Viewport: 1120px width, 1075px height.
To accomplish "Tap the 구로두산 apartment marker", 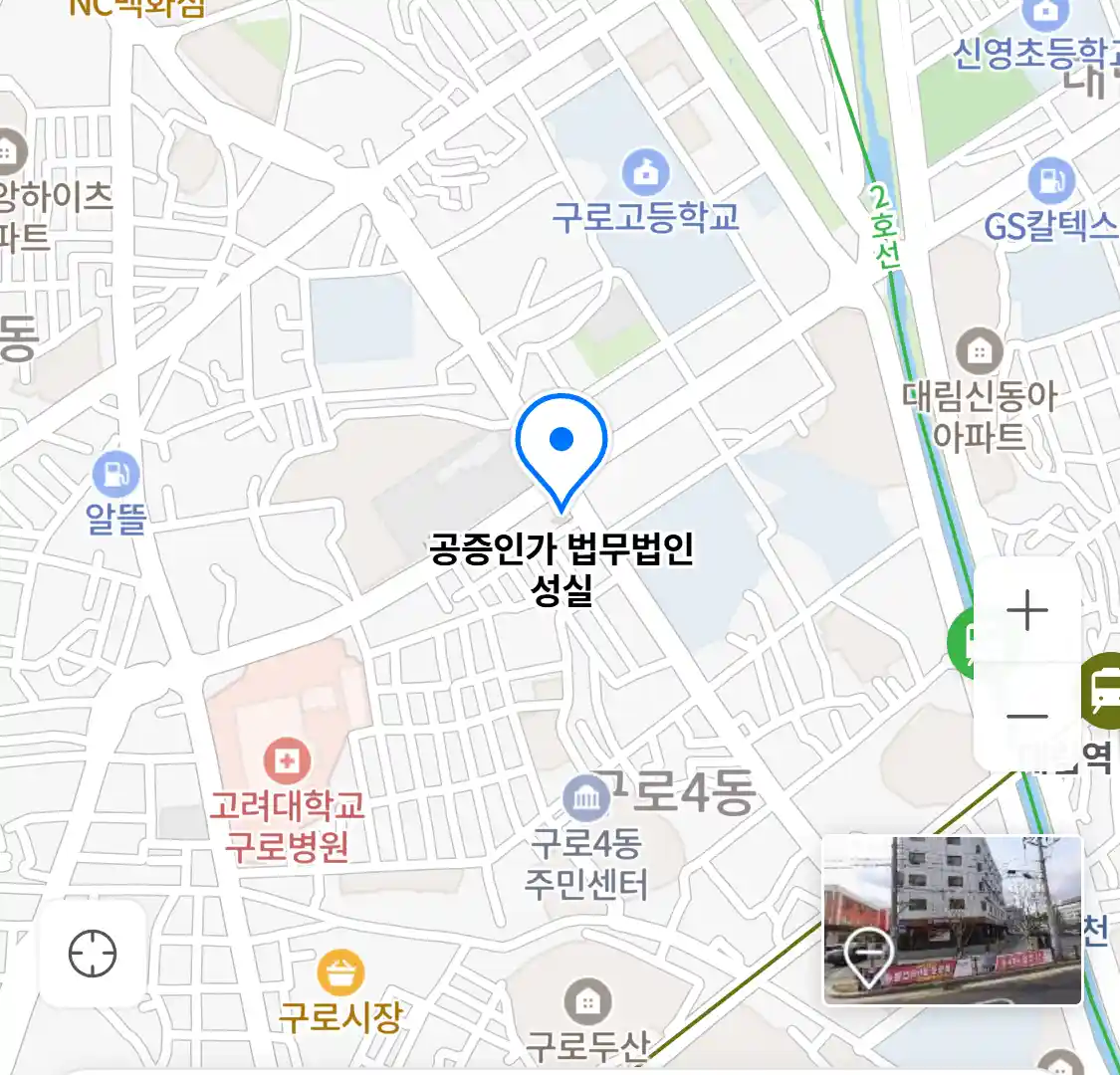I will 588,1001.
